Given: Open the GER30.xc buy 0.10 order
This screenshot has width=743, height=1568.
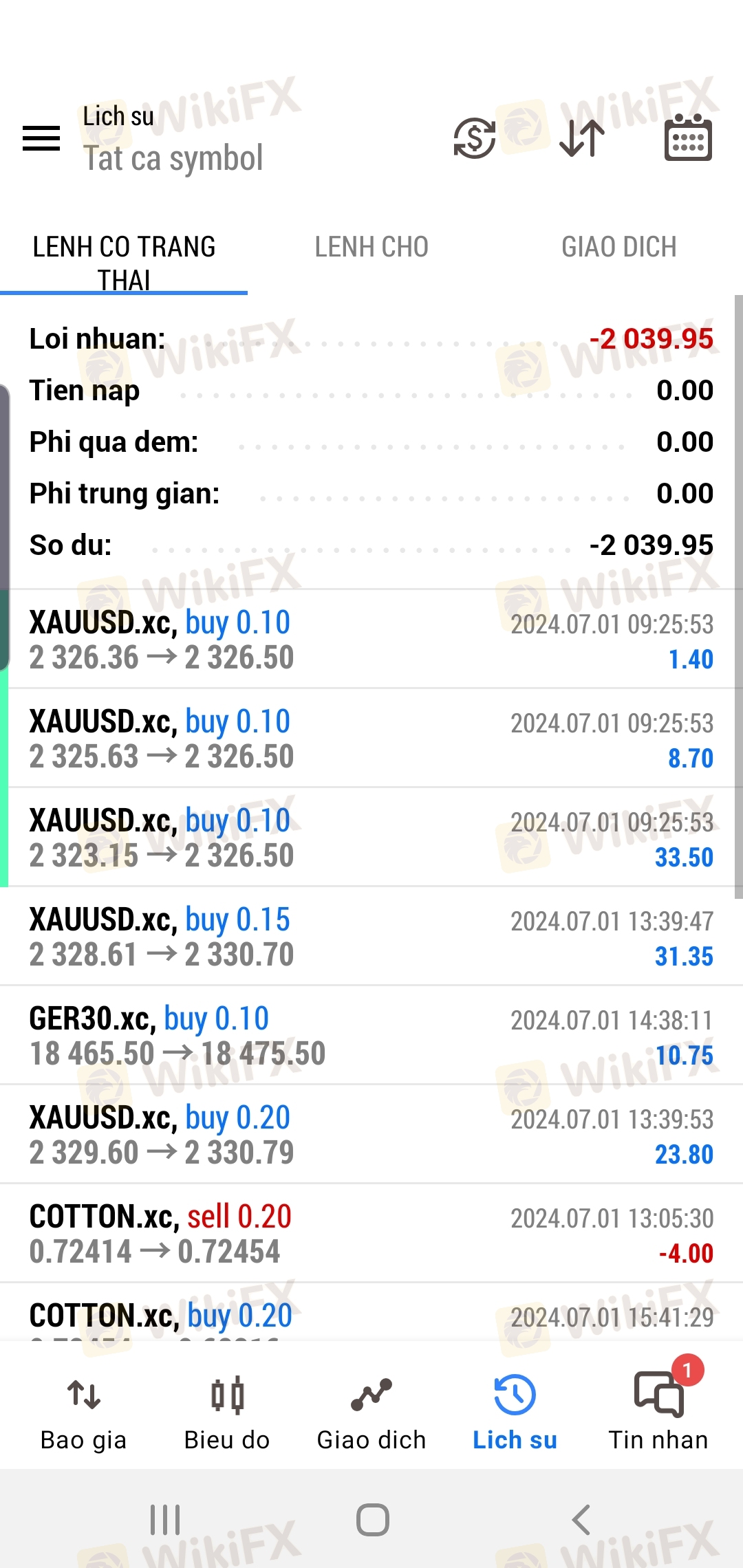Looking at the screenshot, I should (x=371, y=1035).
